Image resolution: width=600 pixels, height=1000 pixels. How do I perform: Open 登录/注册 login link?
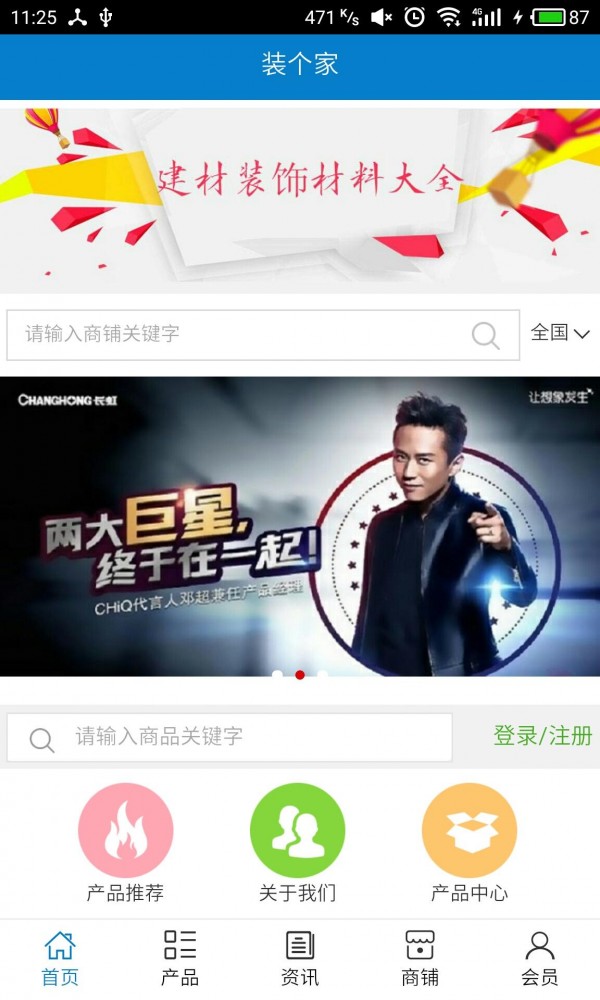pyautogui.click(x=542, y=737)
